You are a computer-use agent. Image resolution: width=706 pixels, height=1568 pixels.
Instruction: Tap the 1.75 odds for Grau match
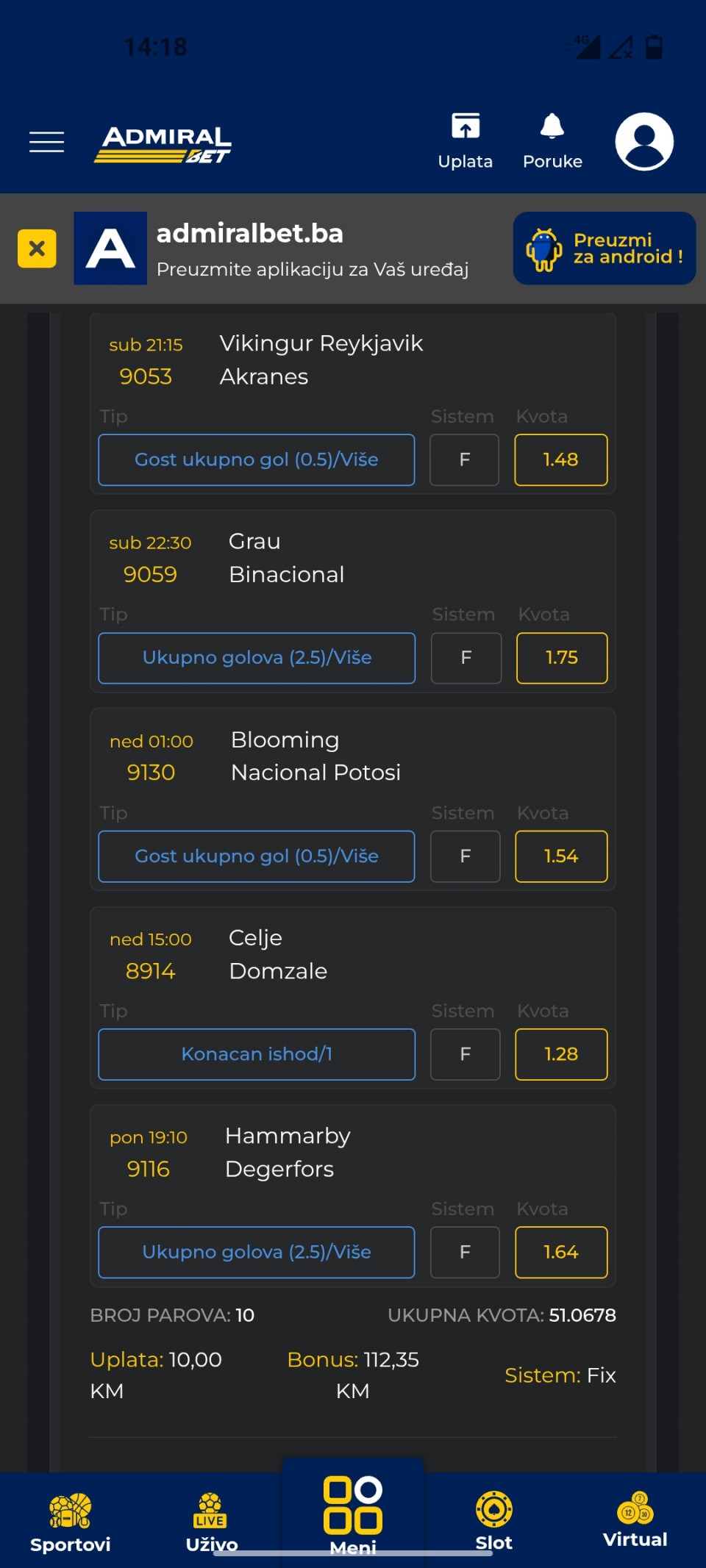562,658
